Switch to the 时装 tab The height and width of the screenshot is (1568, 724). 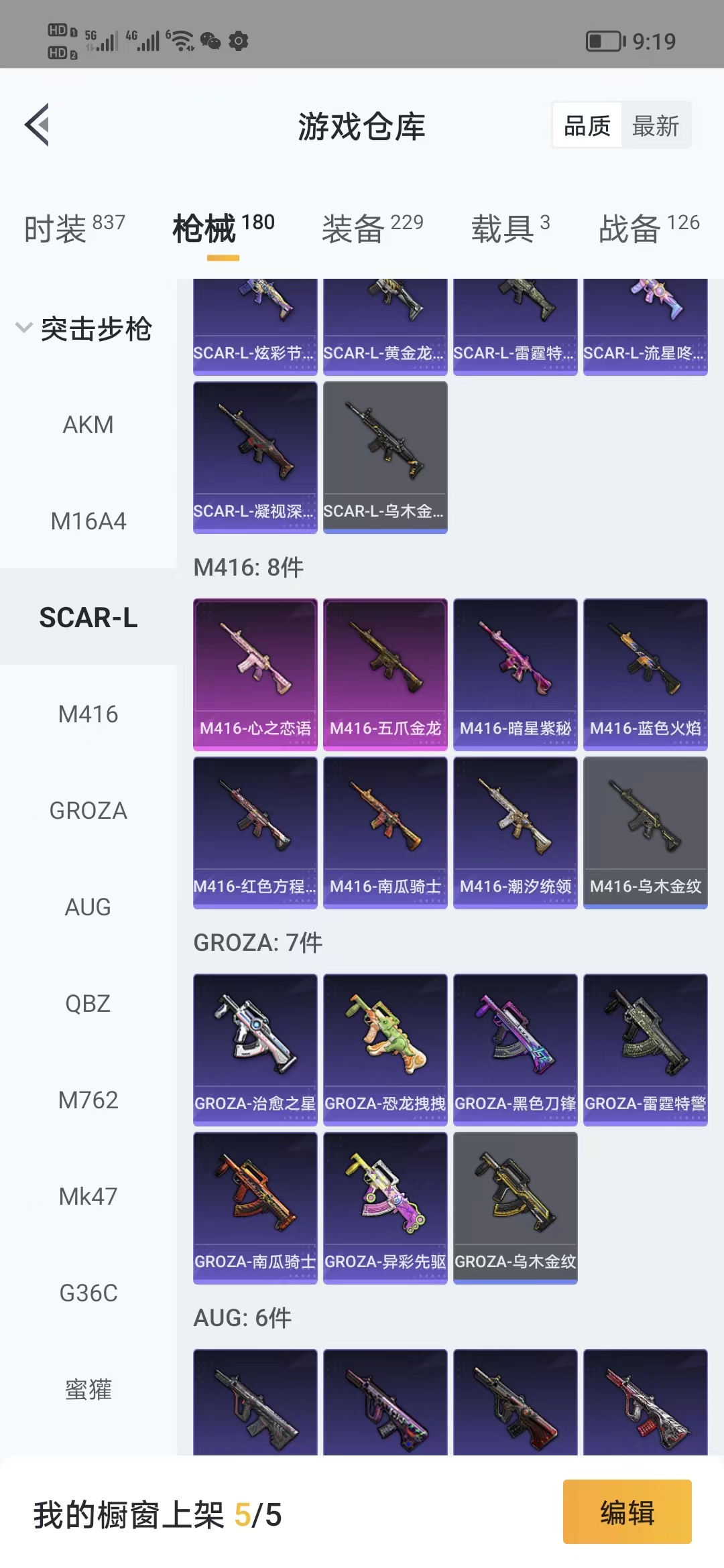74,228
